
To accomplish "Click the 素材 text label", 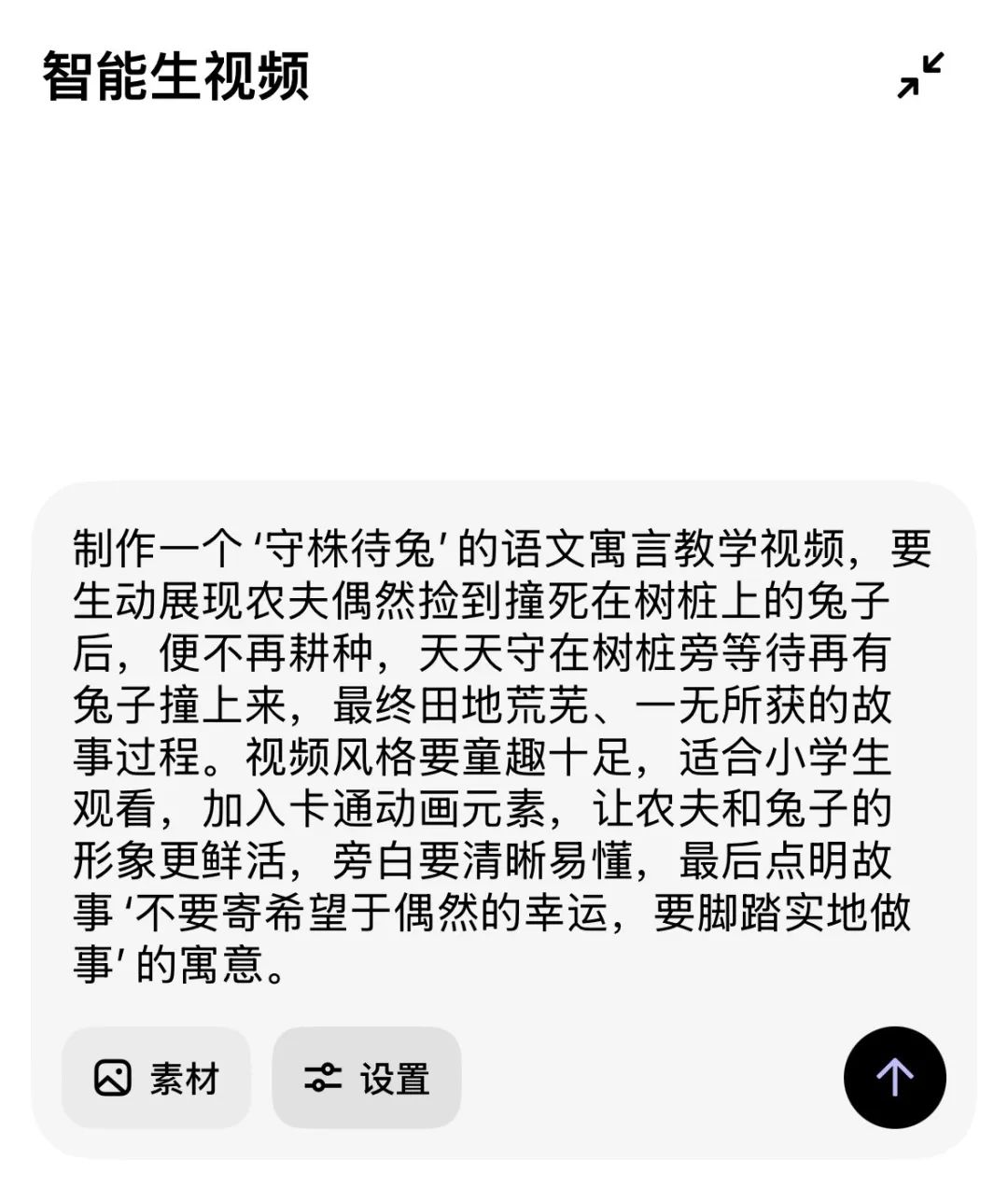I will [187, 1077].
